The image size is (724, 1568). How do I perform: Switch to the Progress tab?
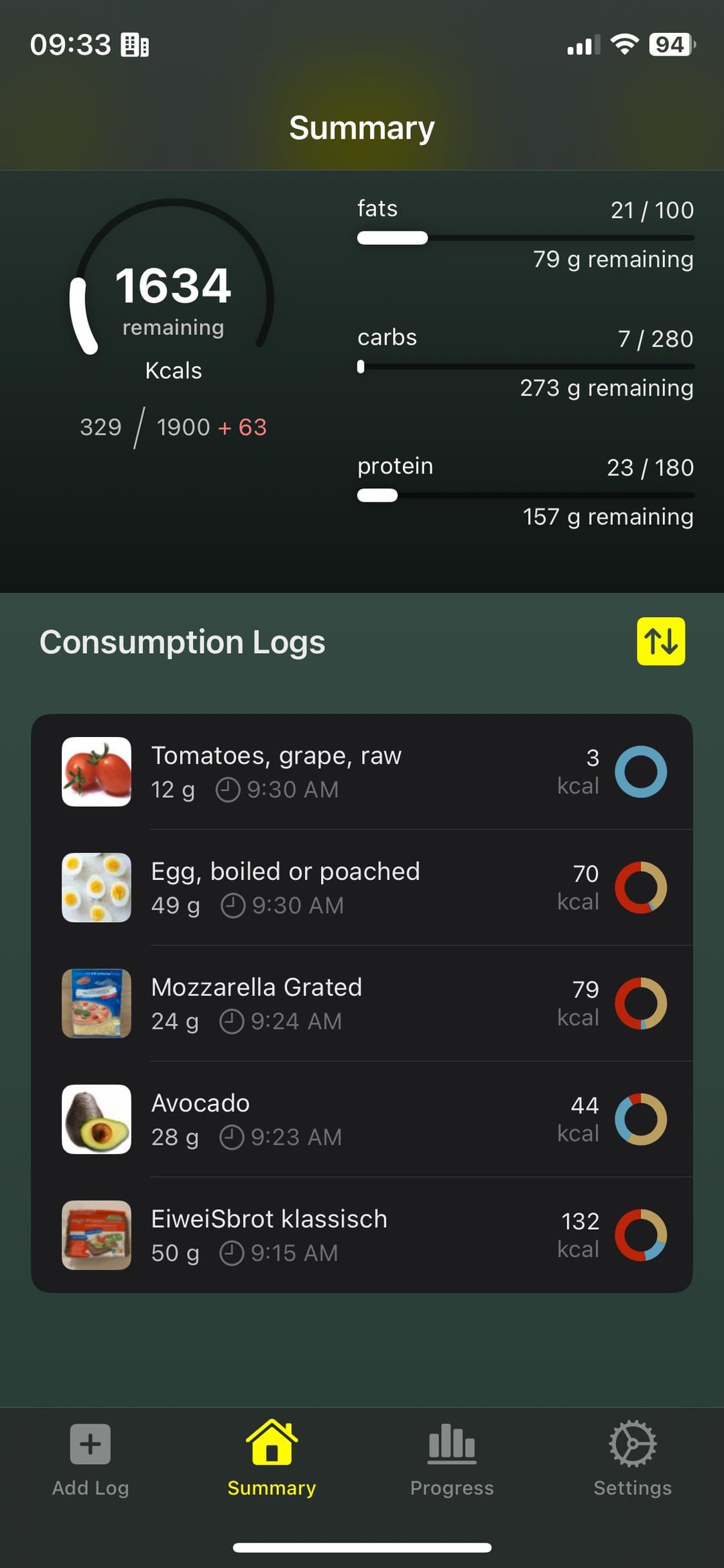452,1459
